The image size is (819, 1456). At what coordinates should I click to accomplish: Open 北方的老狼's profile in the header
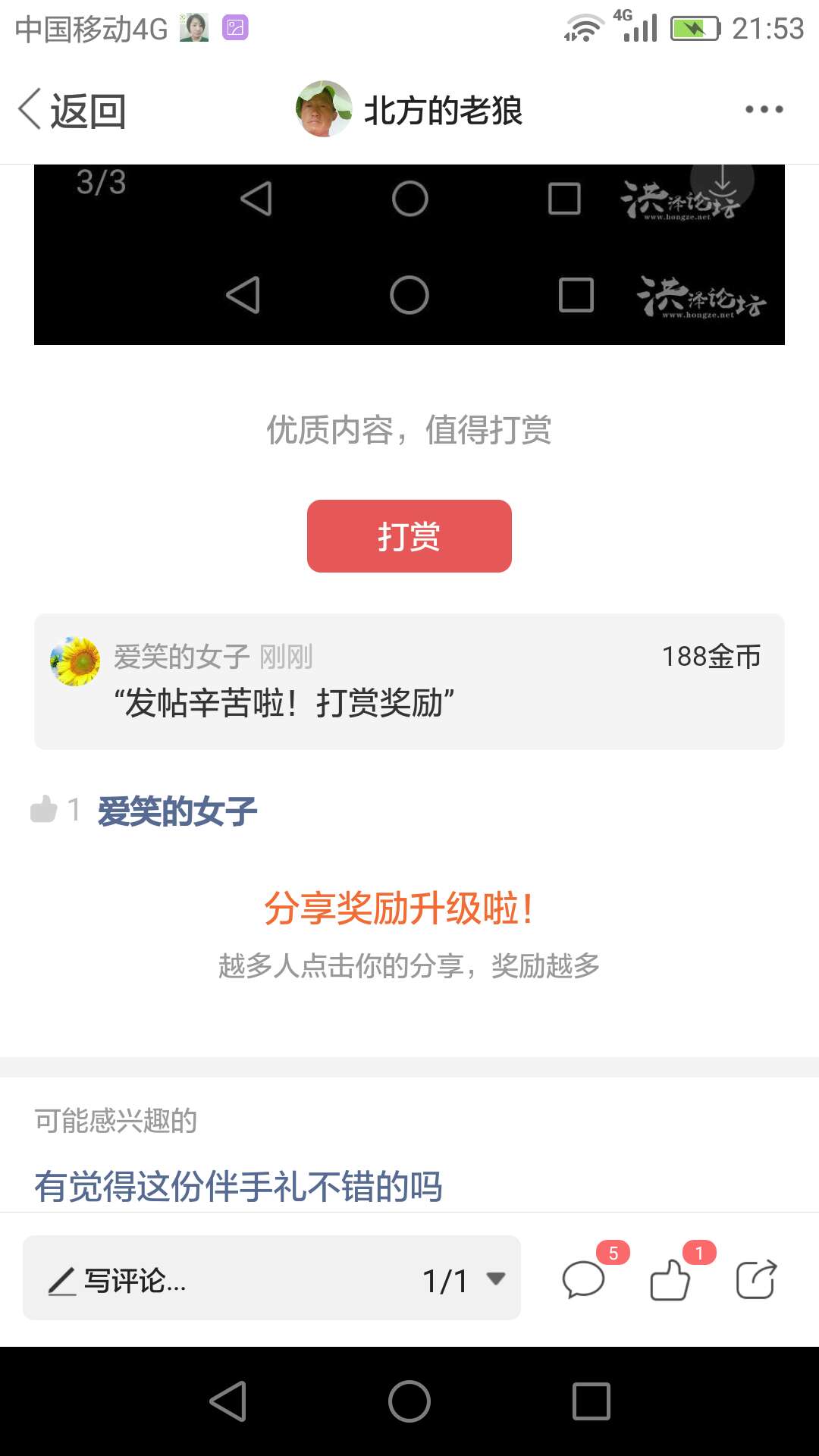point(409,110)
